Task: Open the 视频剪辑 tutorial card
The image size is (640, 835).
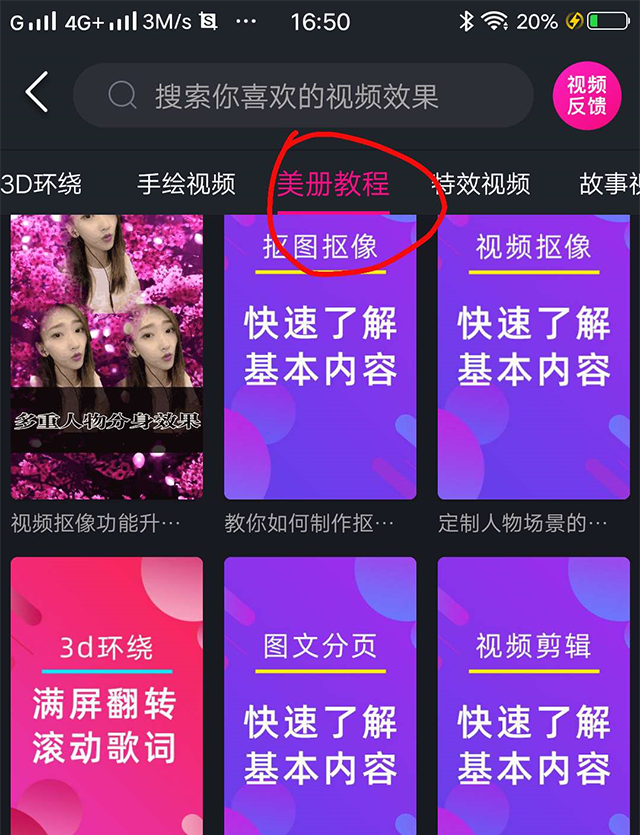Action: pyautogui.click(x=533, y=700)
